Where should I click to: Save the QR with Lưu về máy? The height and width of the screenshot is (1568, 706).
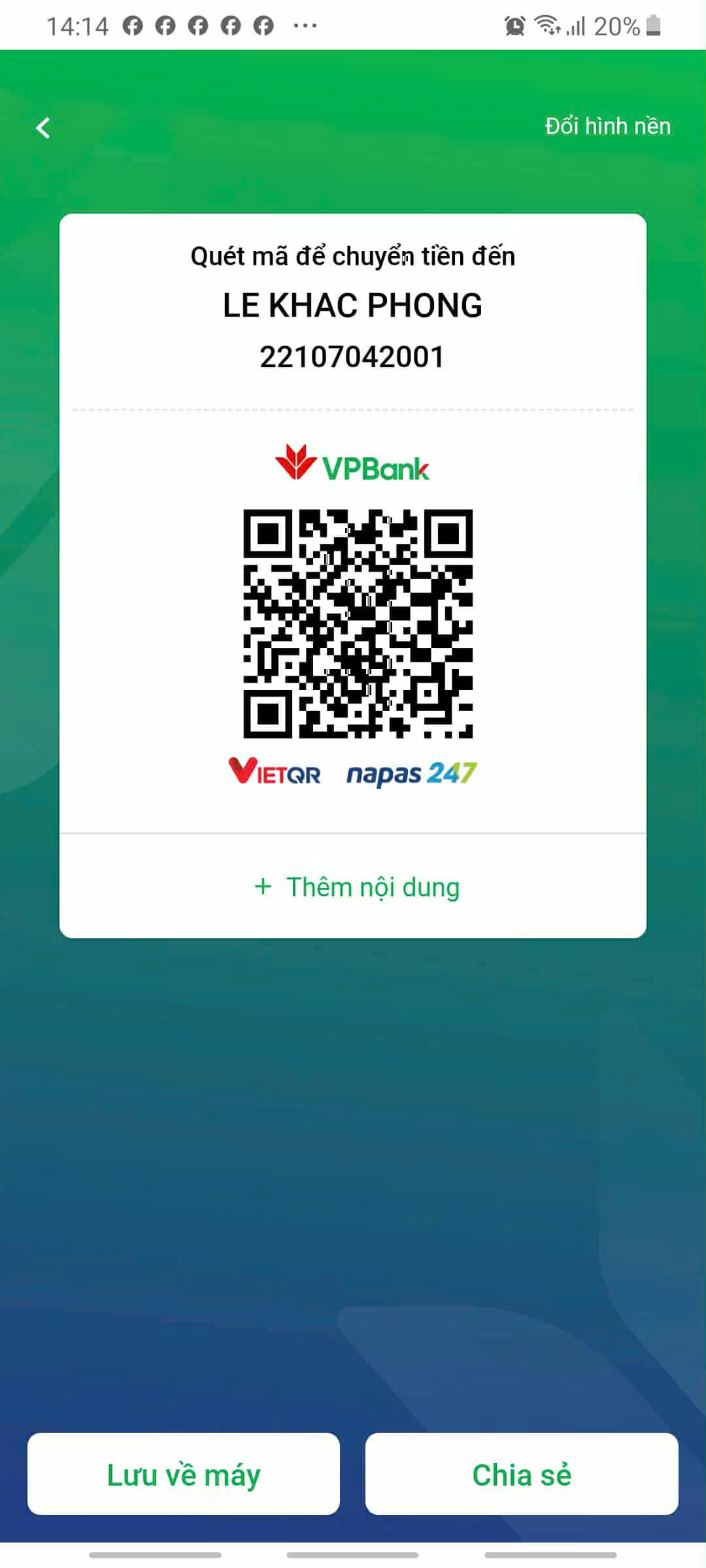click(184, 1475)
